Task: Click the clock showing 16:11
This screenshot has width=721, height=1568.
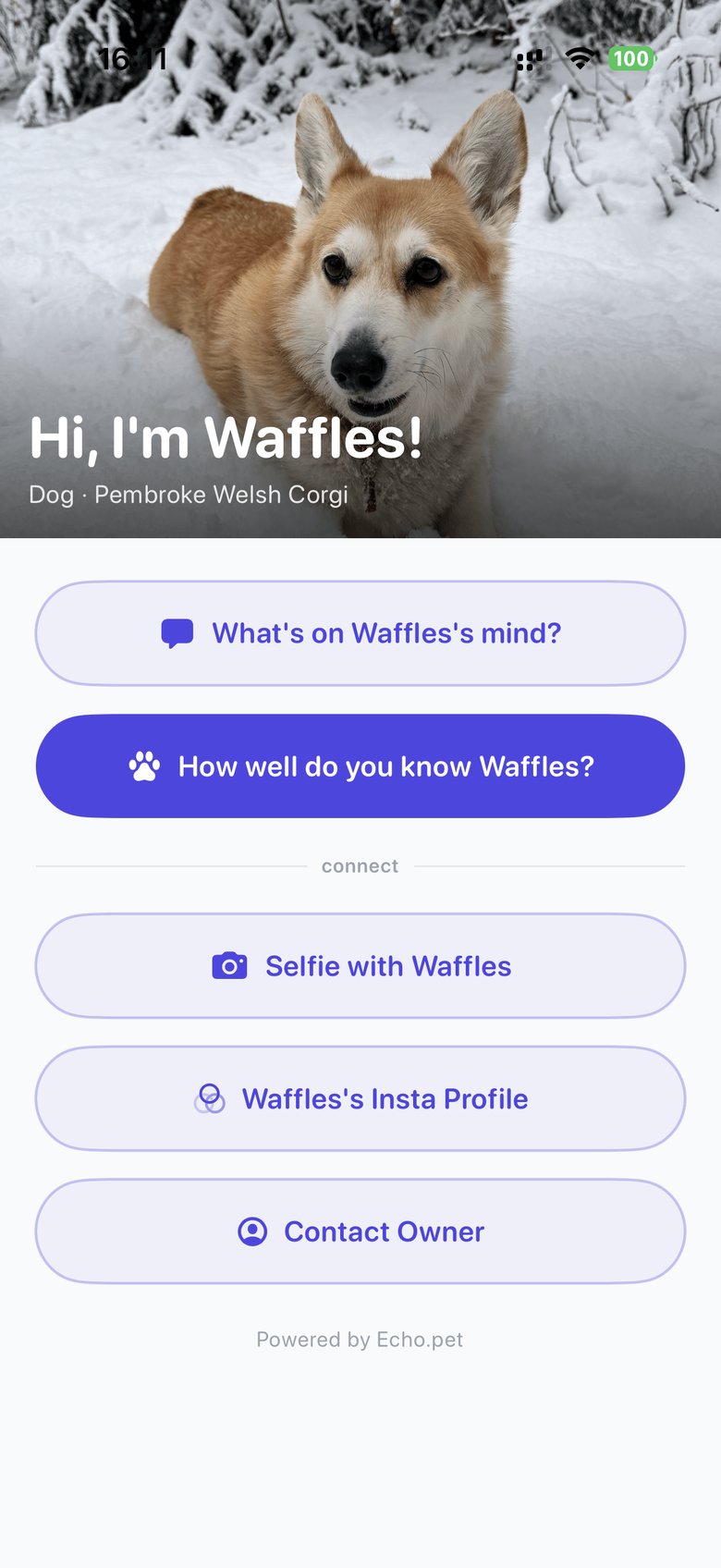Action: [x=135, y=58]
